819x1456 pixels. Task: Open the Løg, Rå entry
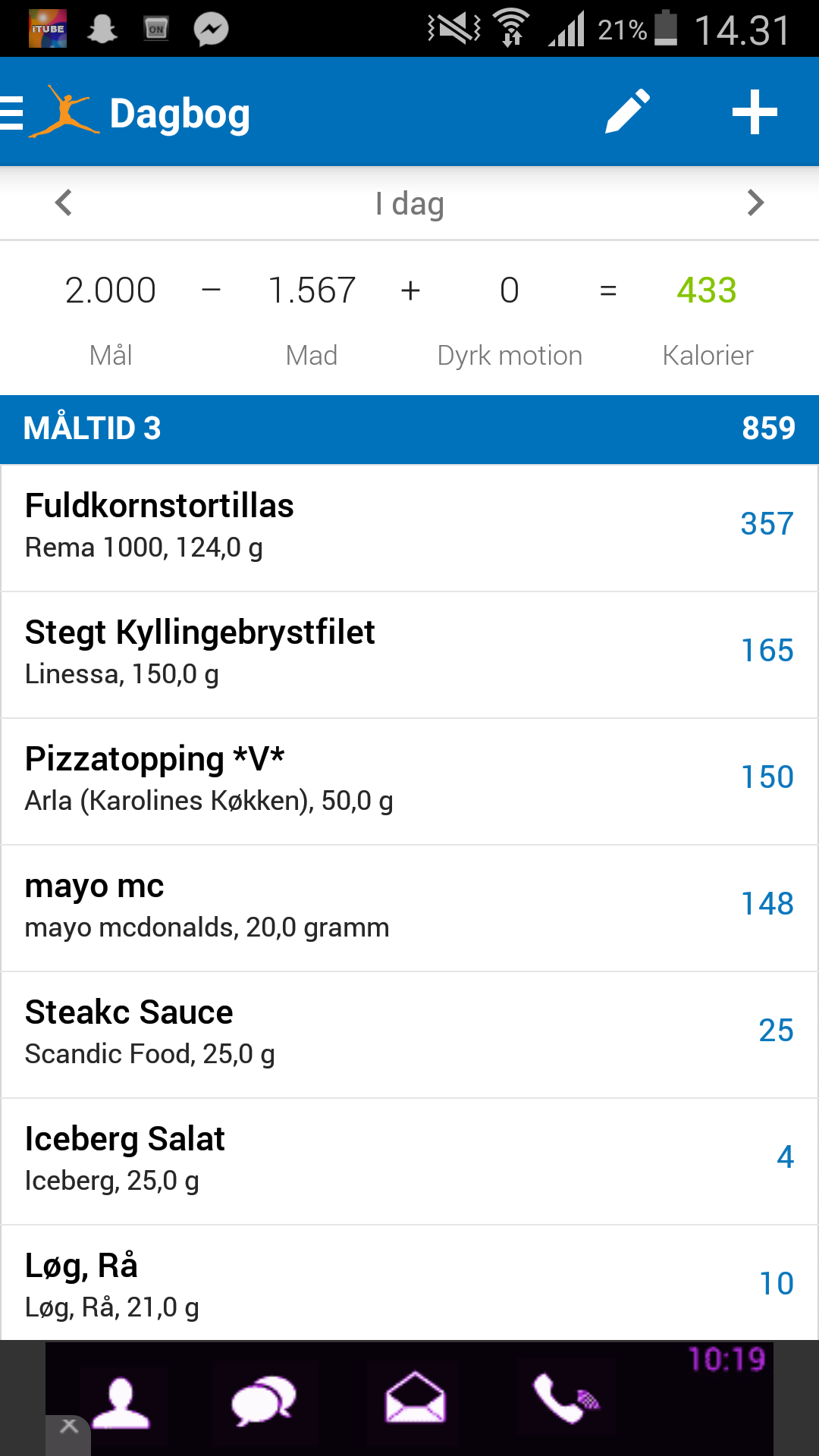click(x=409, y=1283)
